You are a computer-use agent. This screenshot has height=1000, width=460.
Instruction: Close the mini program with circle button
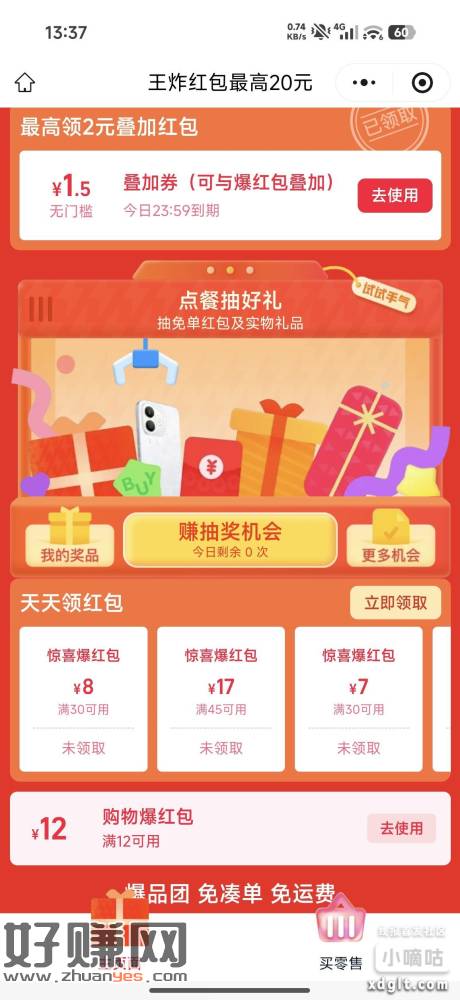(x=422, y=83)
